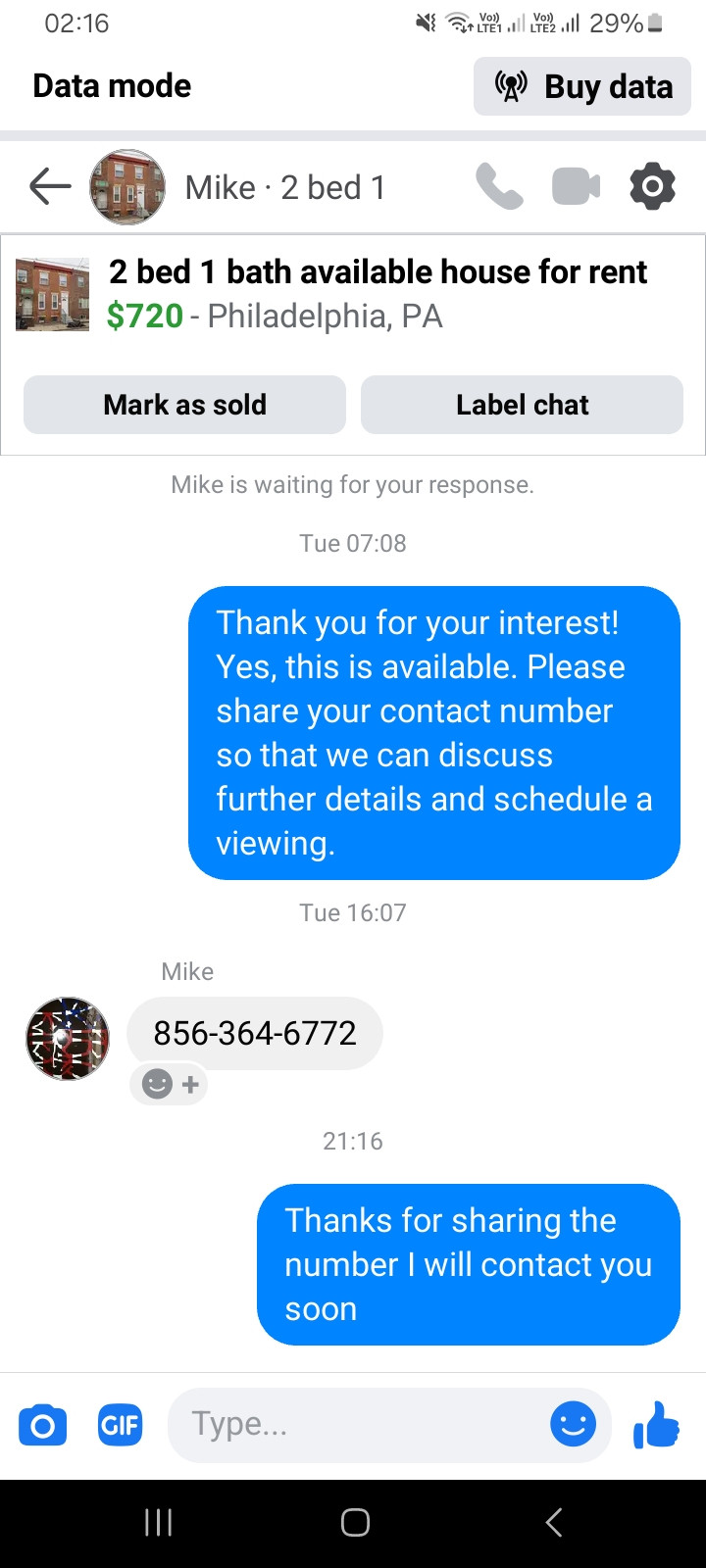
Task: Start a video call with Mike
Action: tap(576, 186)
